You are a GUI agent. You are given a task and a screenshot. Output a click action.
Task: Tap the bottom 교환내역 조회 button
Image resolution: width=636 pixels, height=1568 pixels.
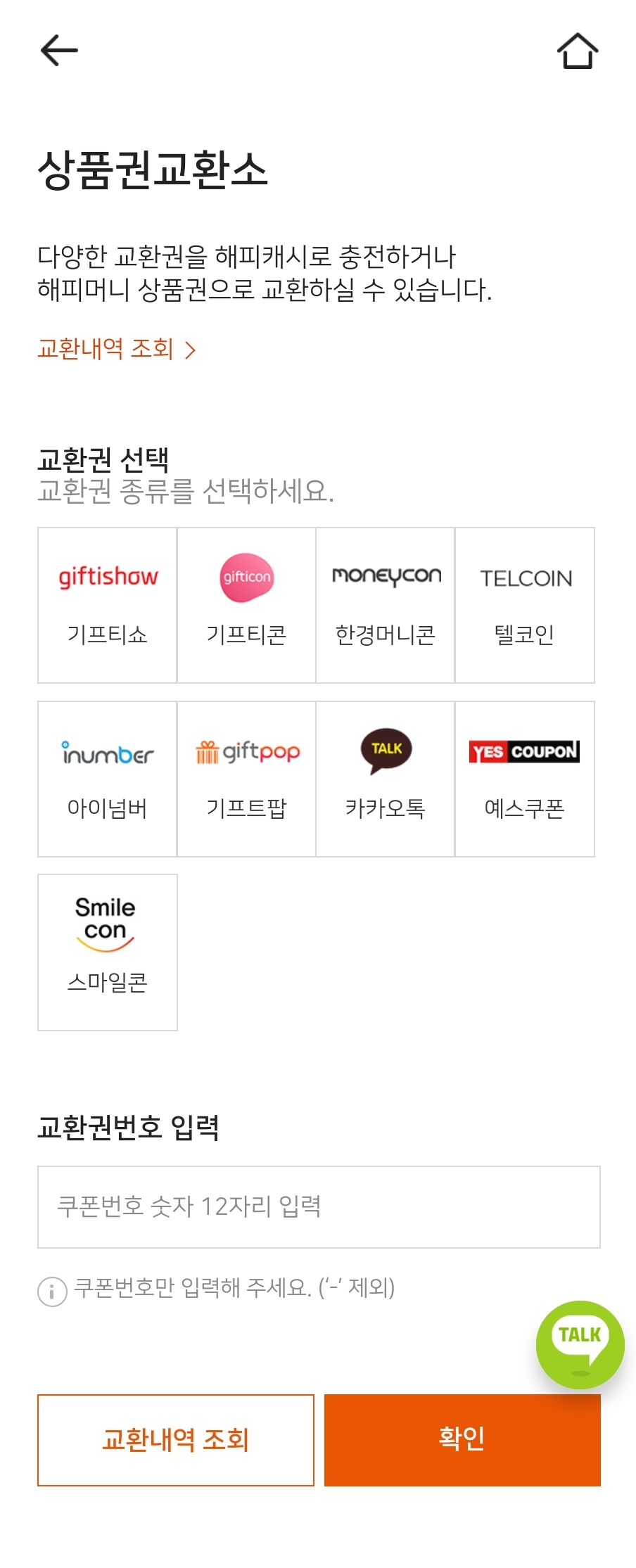(176, 1439)
